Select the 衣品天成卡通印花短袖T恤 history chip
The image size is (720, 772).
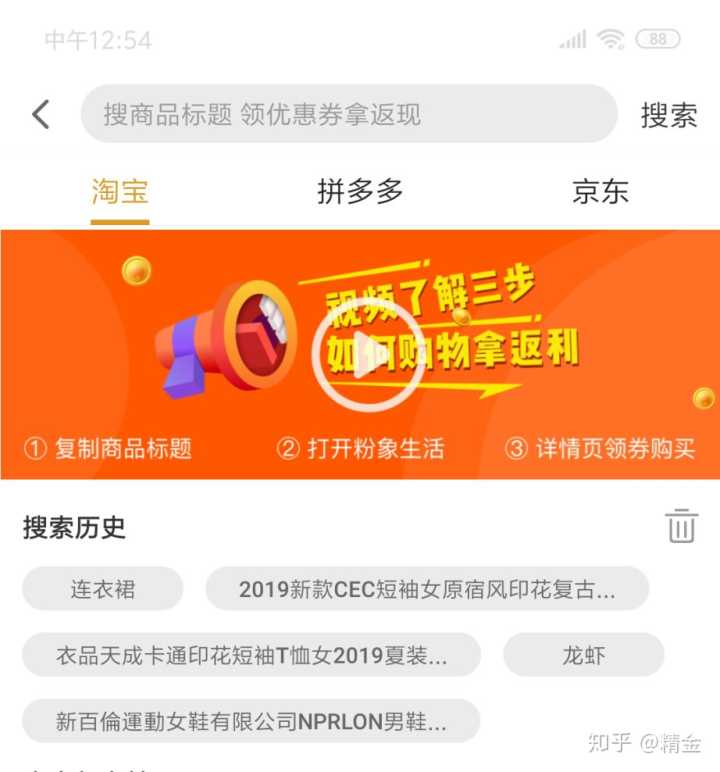pyautogui.click(x=251, y=656)
